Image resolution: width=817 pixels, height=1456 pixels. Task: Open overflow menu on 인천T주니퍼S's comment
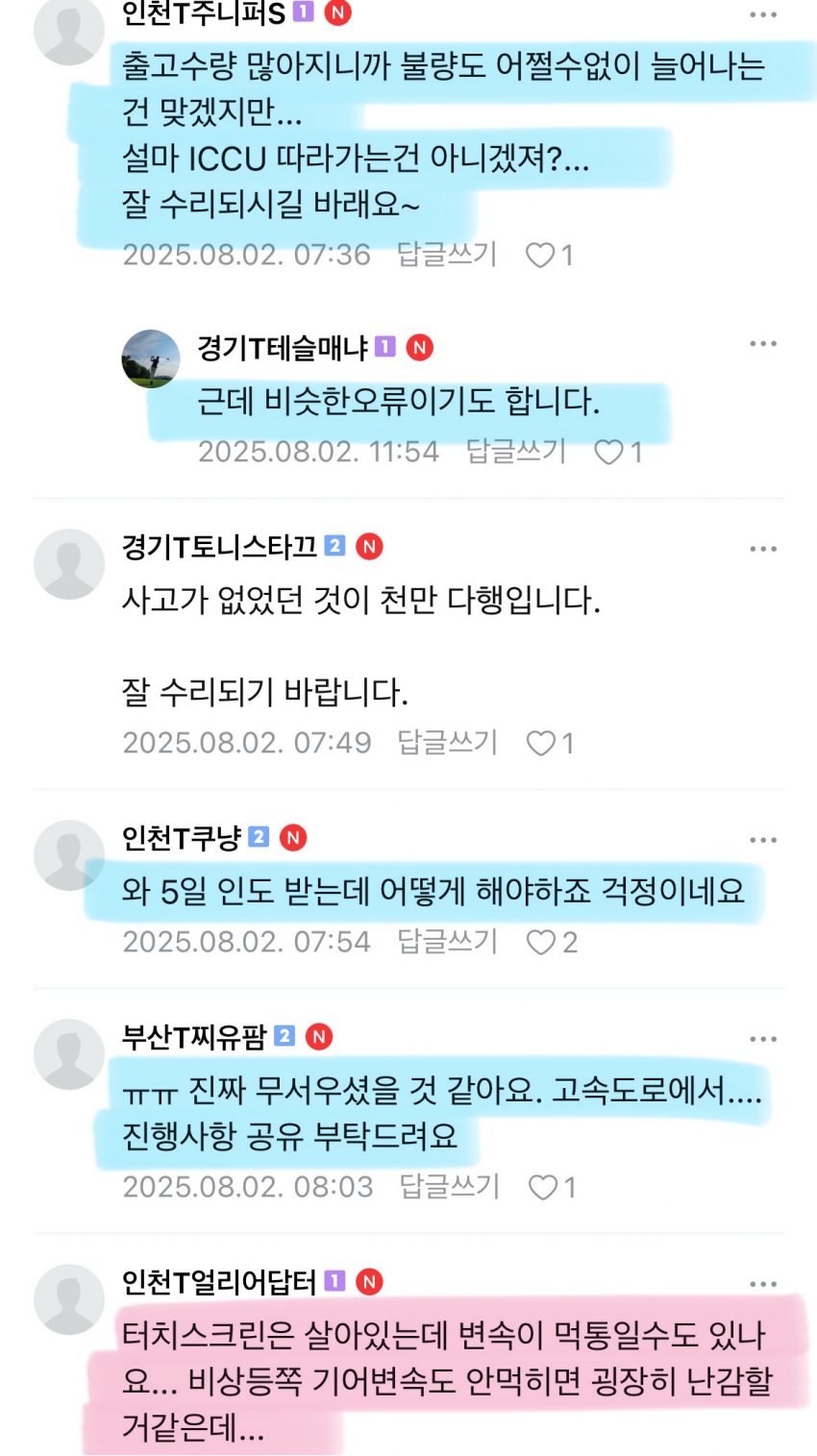pyautogui.click(x=762, y=14)
